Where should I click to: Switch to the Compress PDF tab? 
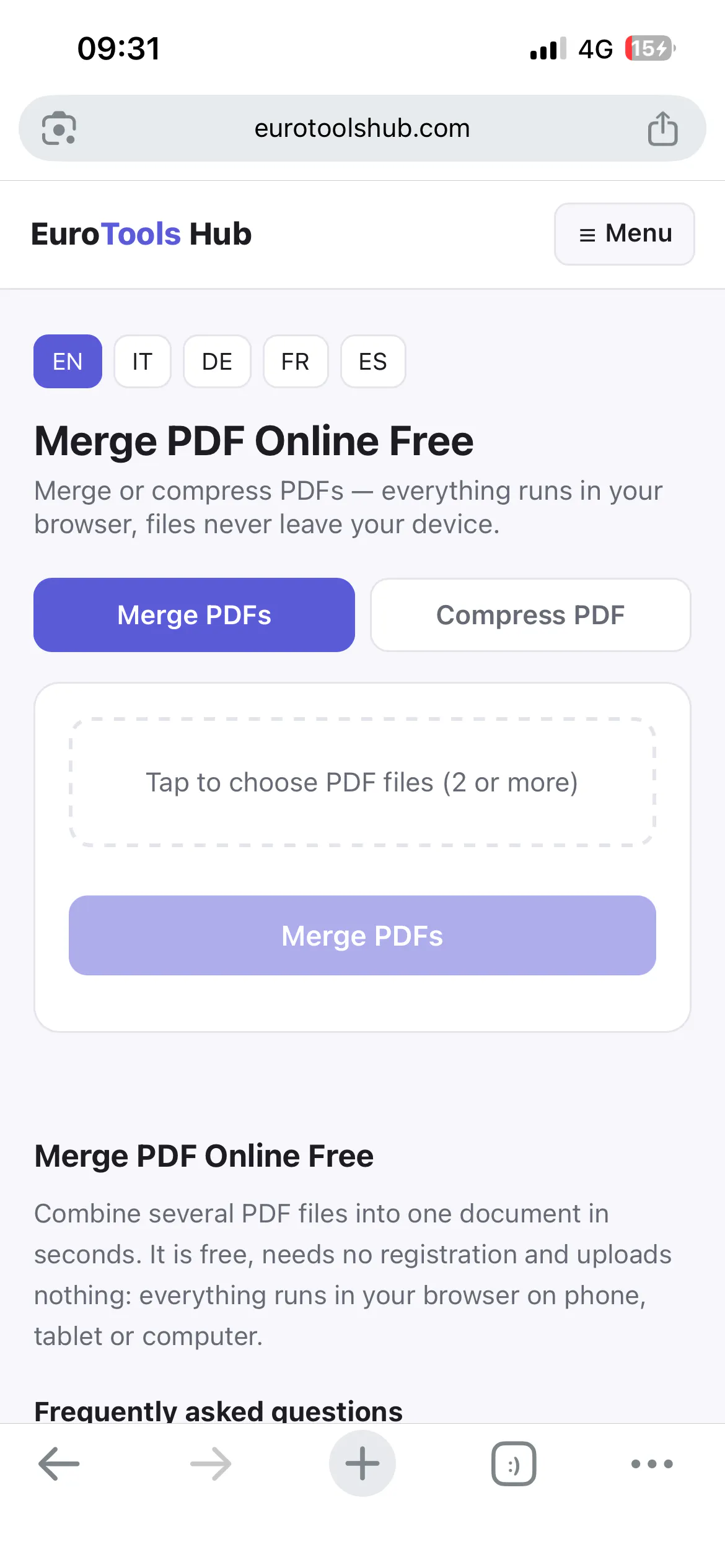[530, 615]
